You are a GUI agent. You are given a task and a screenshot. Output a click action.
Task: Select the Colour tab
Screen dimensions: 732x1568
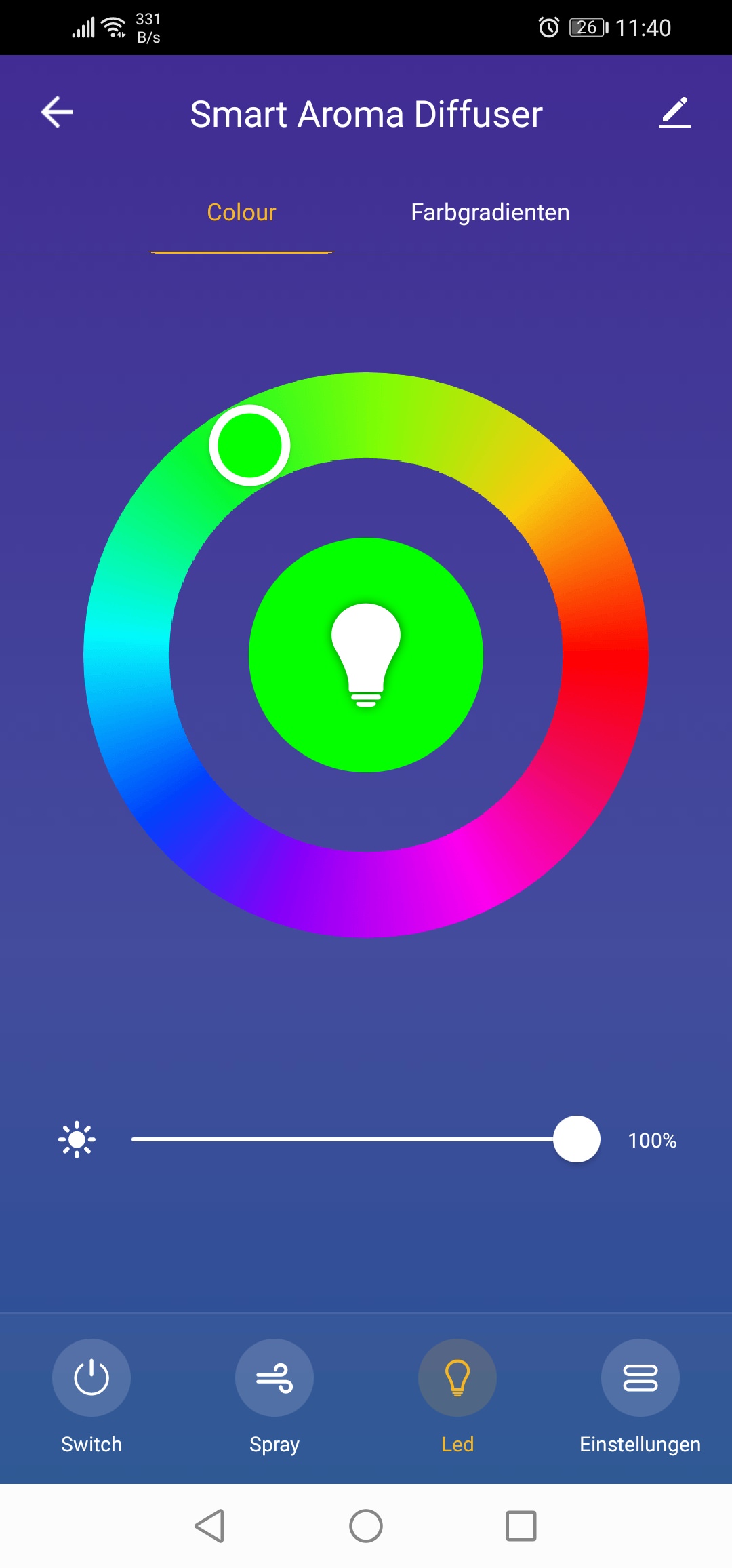(x=241, y=213)
